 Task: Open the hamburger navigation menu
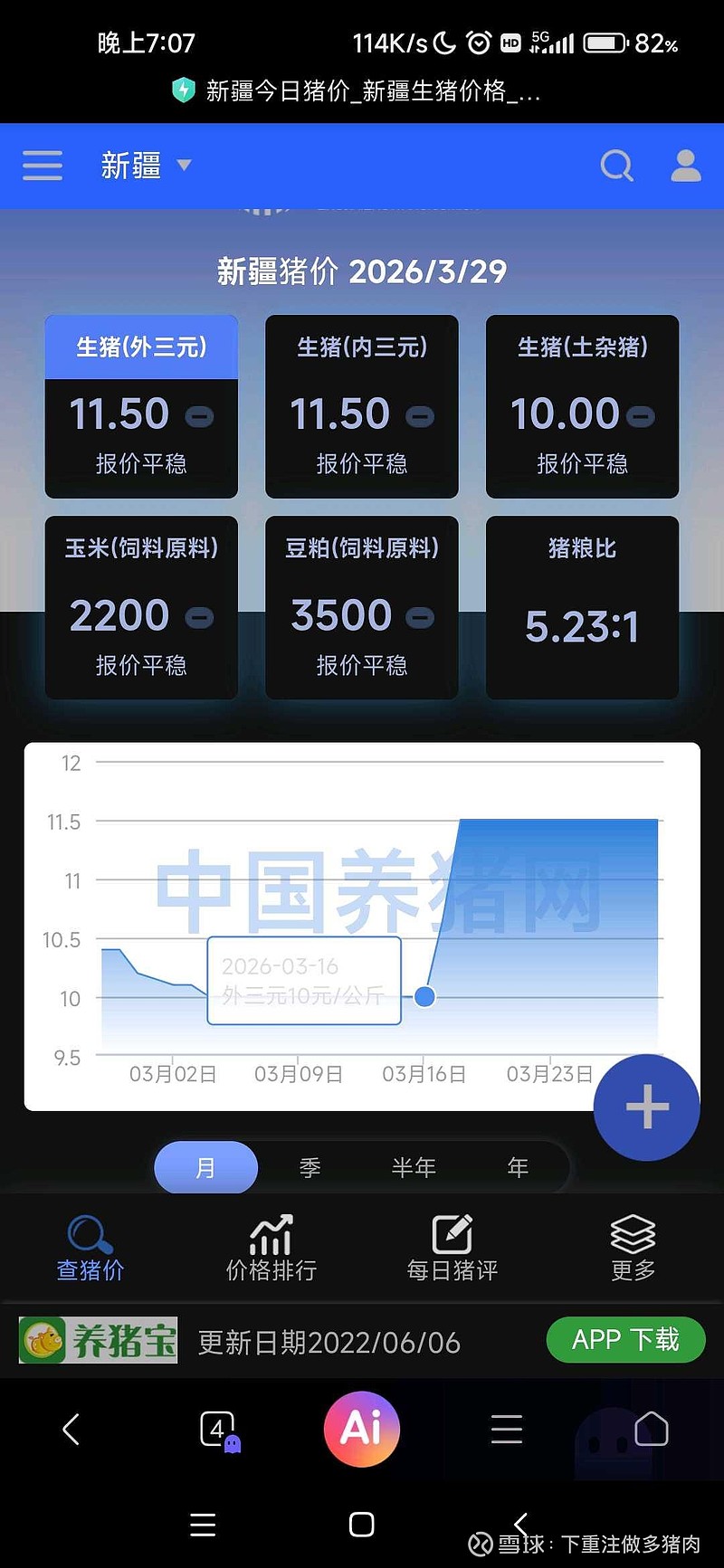click(42, 166)
